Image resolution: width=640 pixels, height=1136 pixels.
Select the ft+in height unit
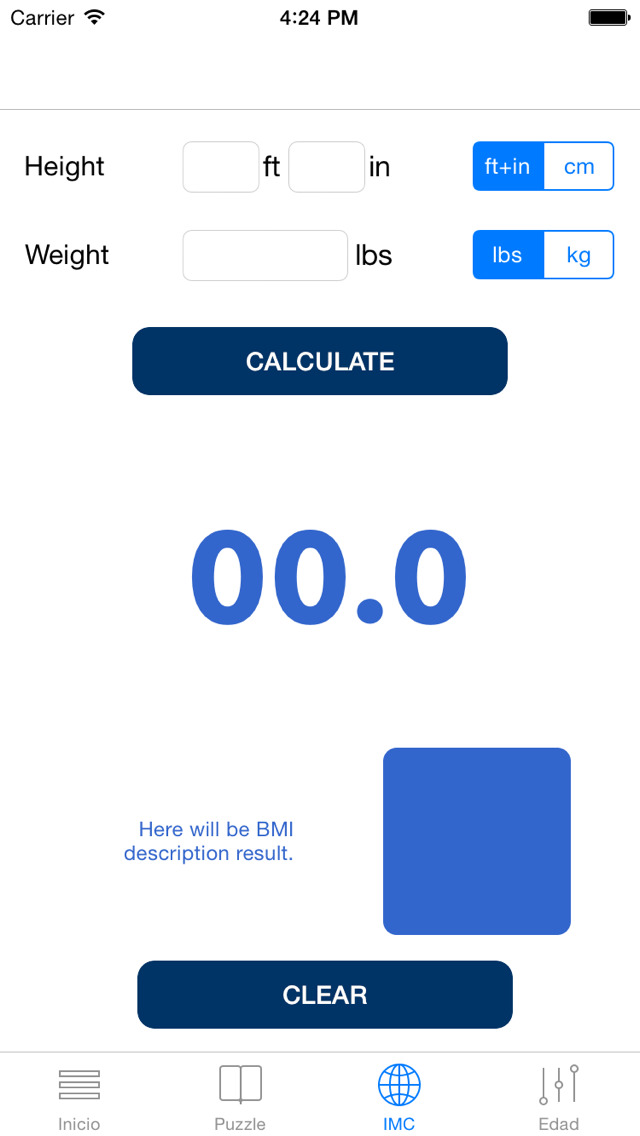(508, 167)
